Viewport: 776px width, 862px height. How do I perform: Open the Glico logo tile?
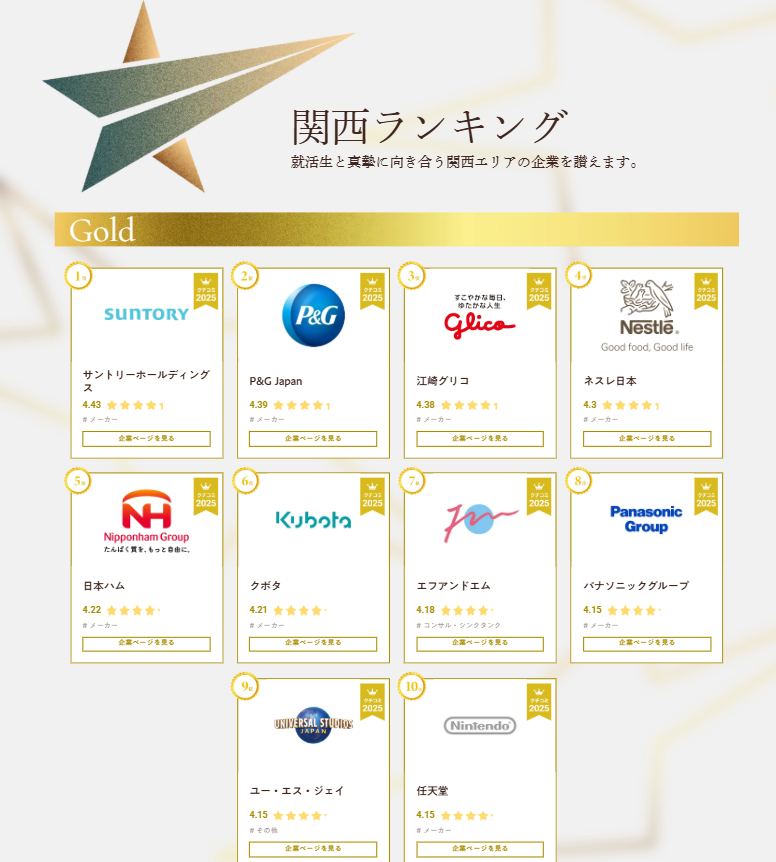click(480, 316)
